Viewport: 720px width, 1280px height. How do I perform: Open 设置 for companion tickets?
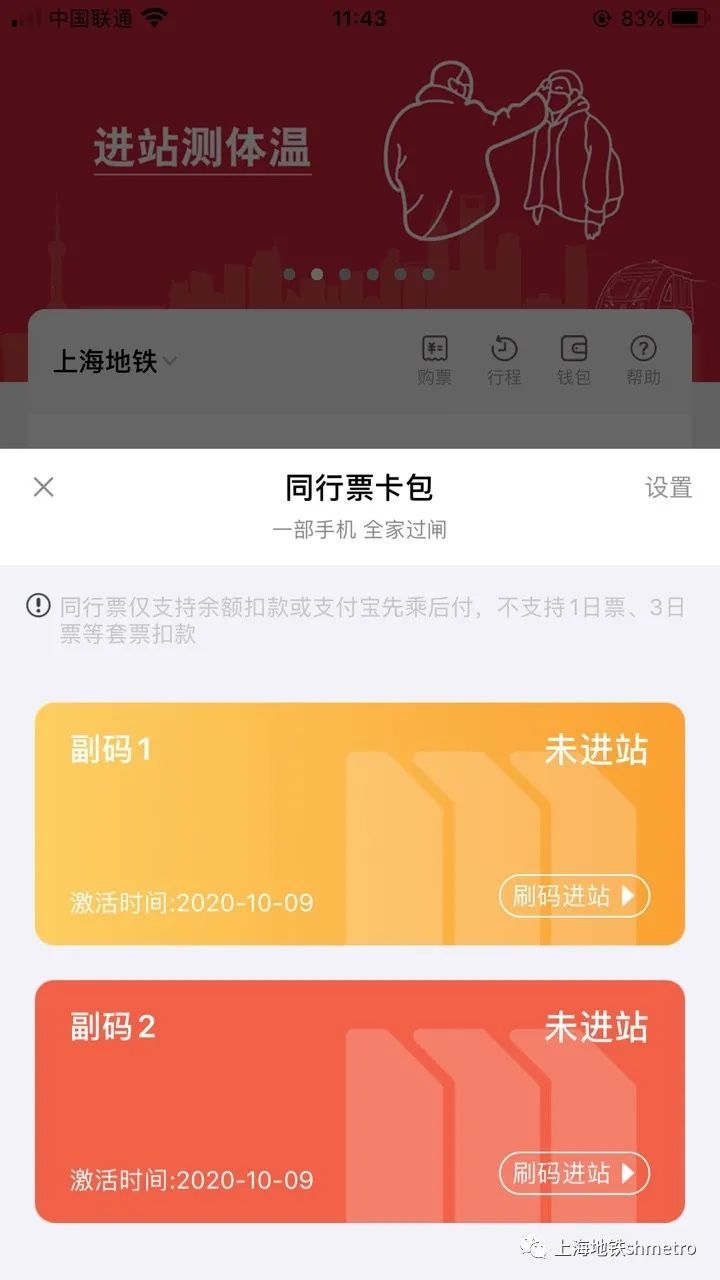(668, 487)
